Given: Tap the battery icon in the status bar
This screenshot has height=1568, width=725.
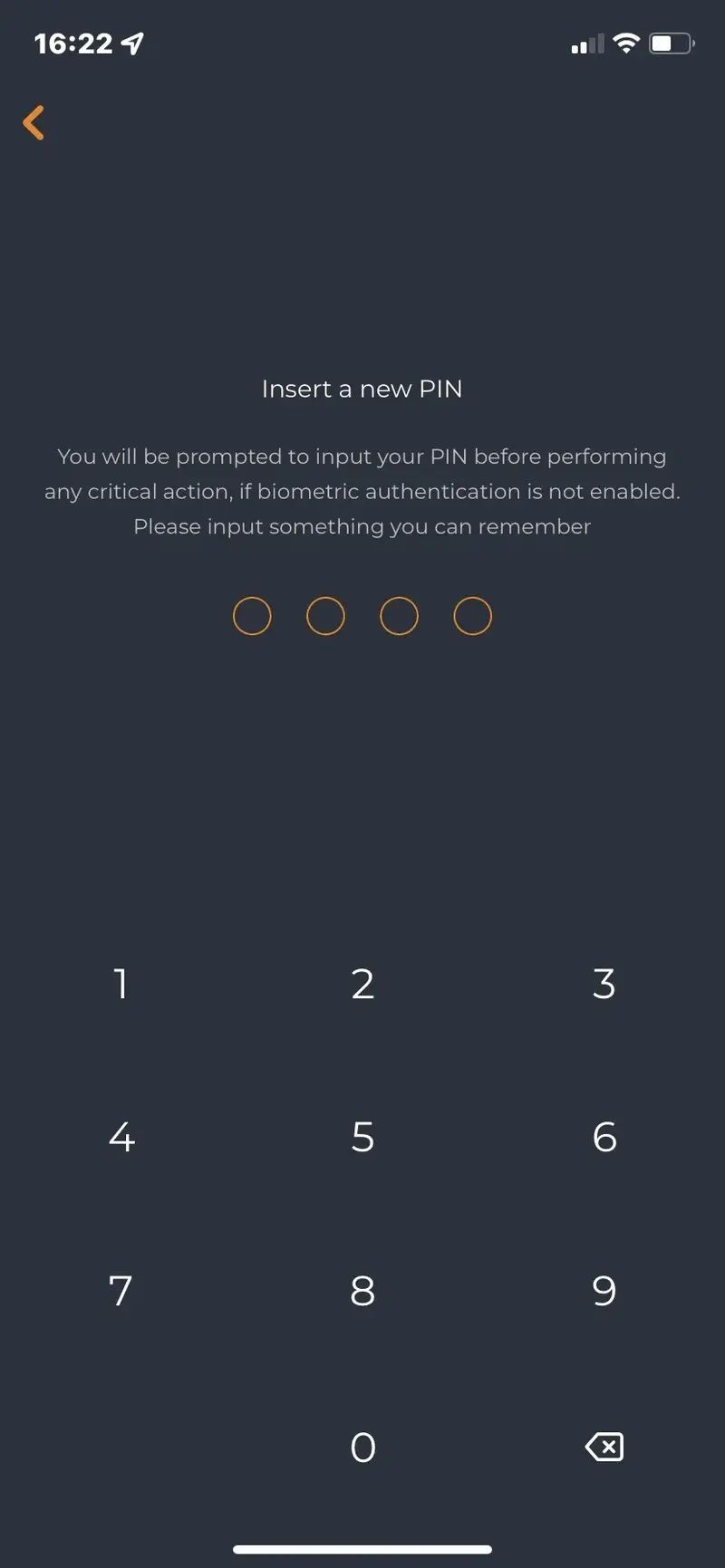Looking at the screenshot, I should coord(671,42).
